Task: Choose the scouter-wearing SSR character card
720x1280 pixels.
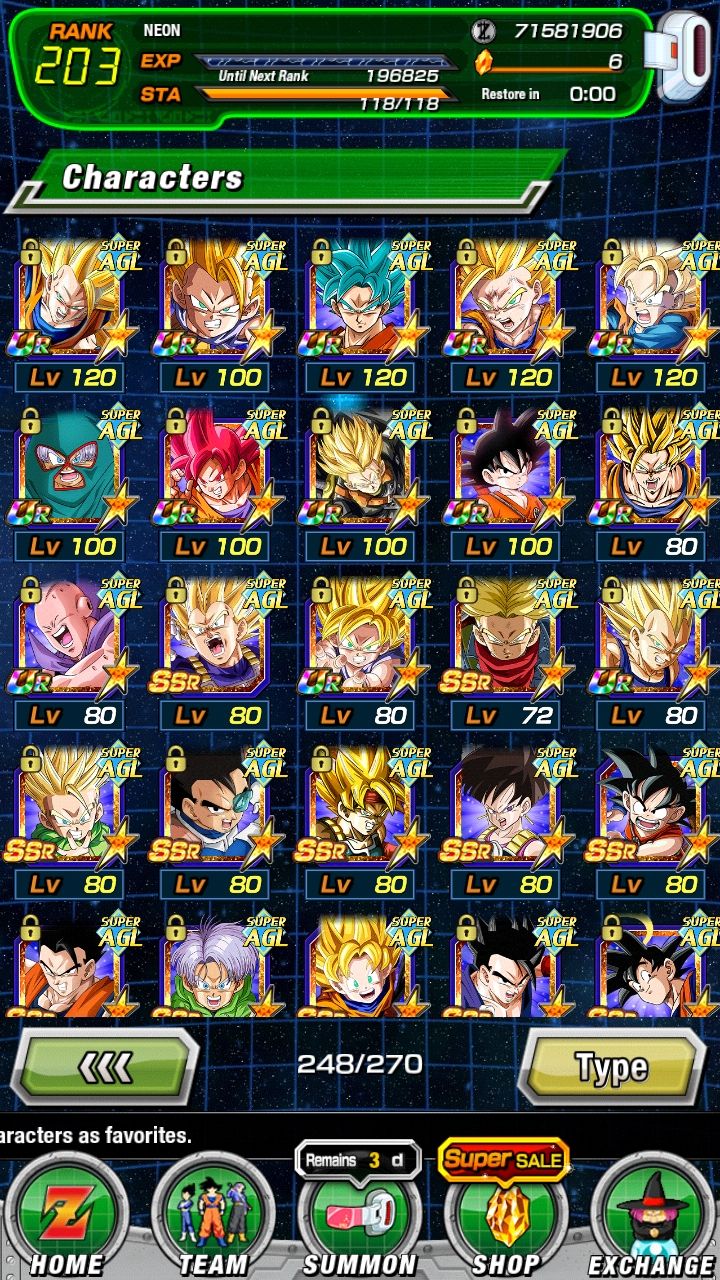Action: [216, 823]
